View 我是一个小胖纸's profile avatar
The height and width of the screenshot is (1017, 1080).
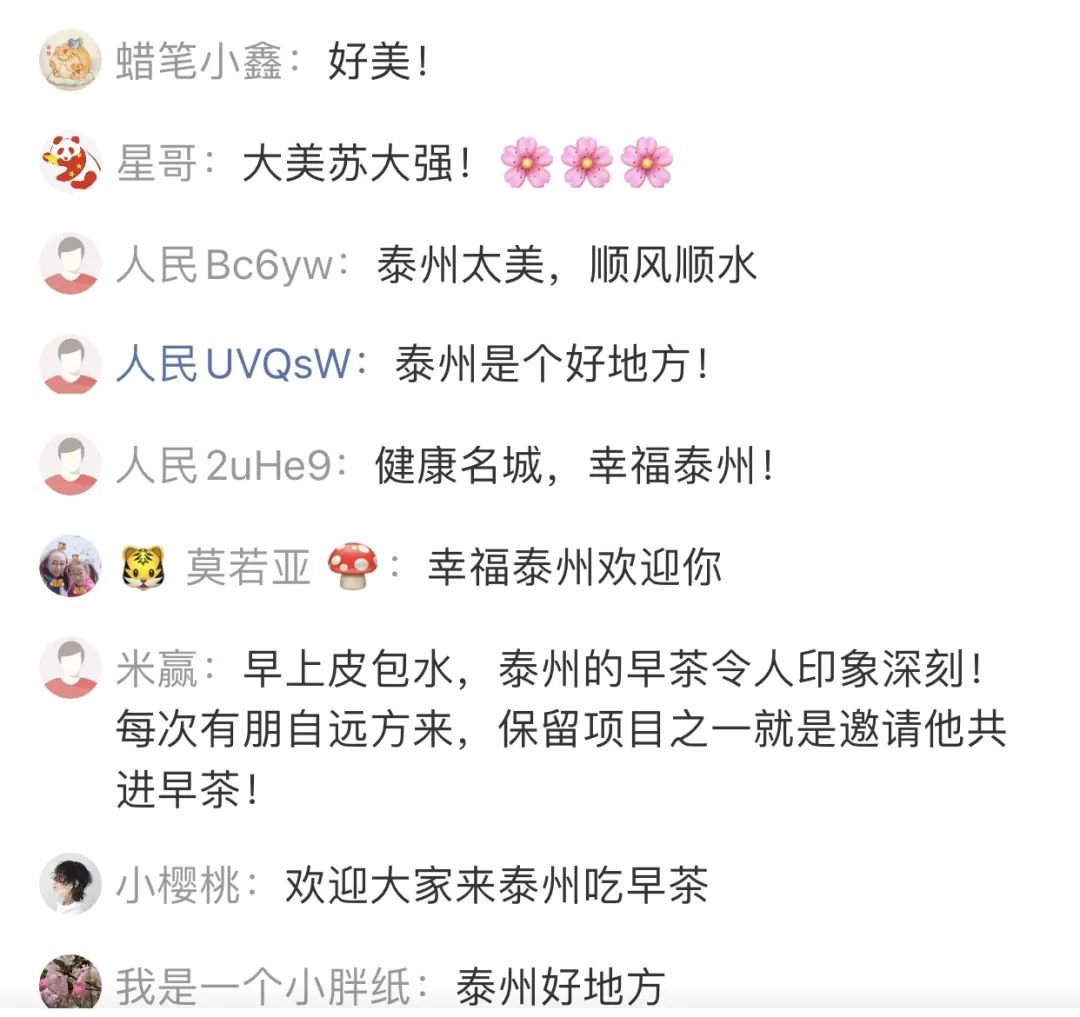coord(70,983)
